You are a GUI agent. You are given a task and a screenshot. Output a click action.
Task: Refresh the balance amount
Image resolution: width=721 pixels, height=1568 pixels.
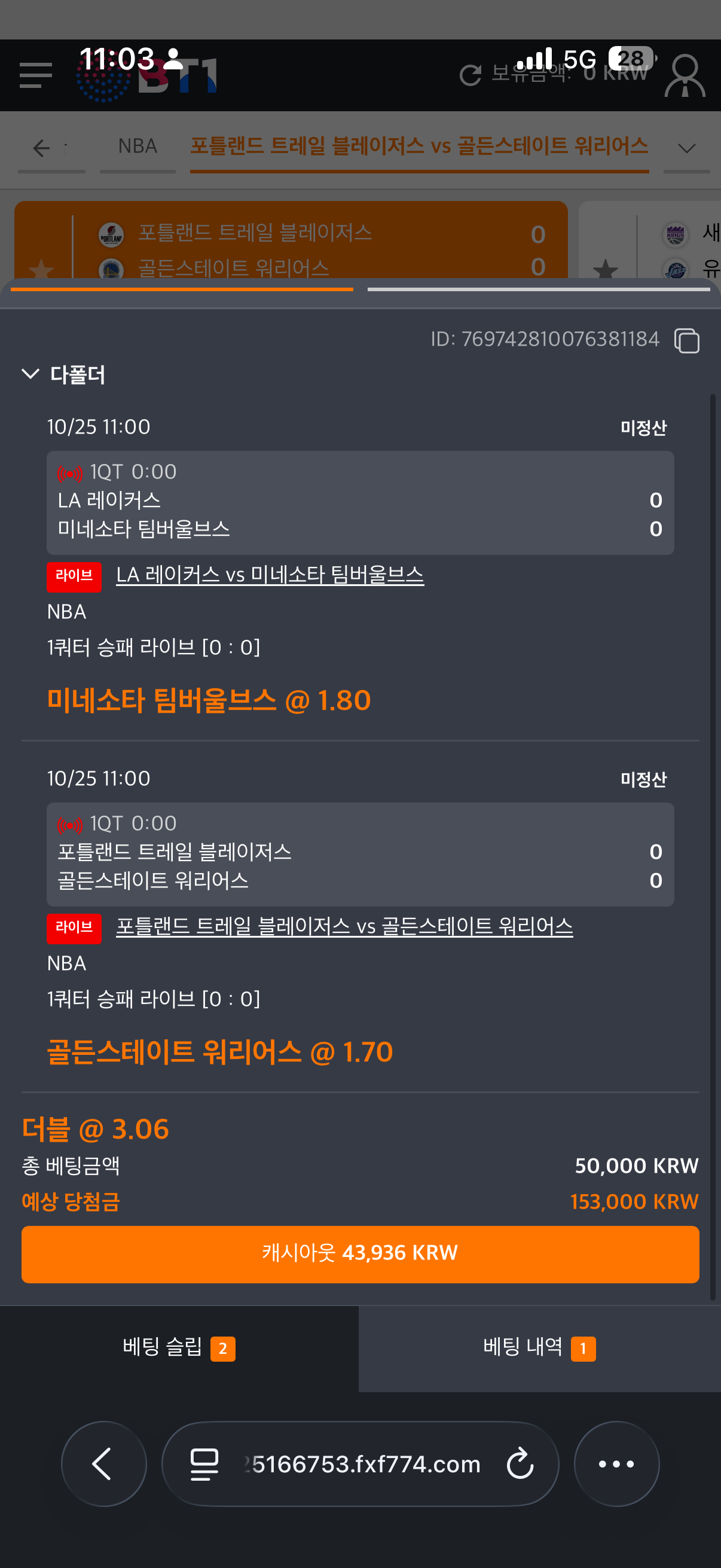tap(471, 75)
